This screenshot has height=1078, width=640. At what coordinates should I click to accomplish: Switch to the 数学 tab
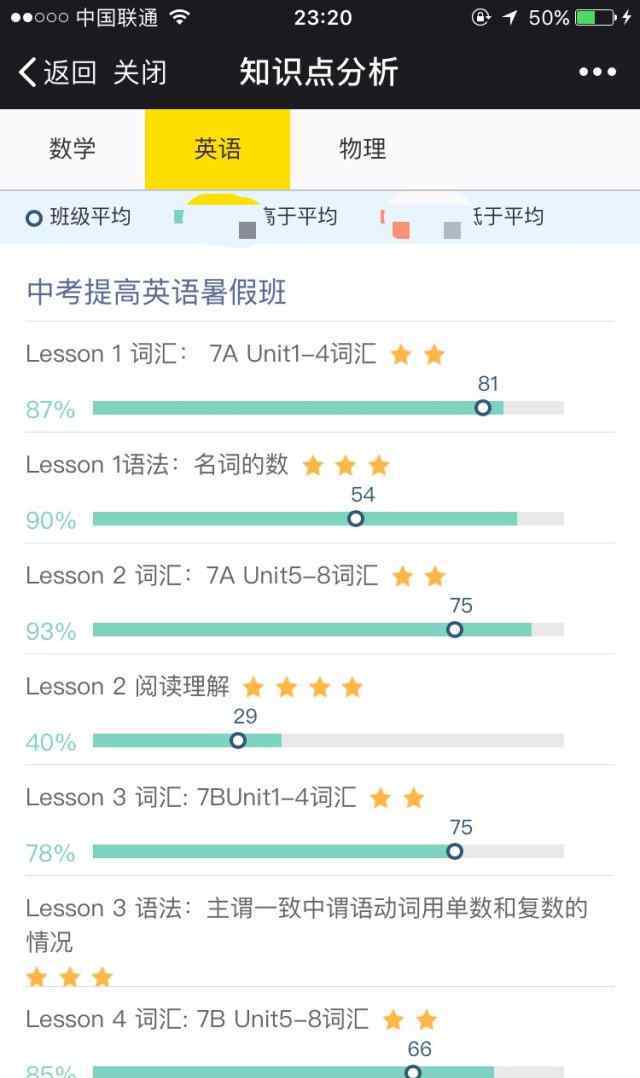(72, 150)
